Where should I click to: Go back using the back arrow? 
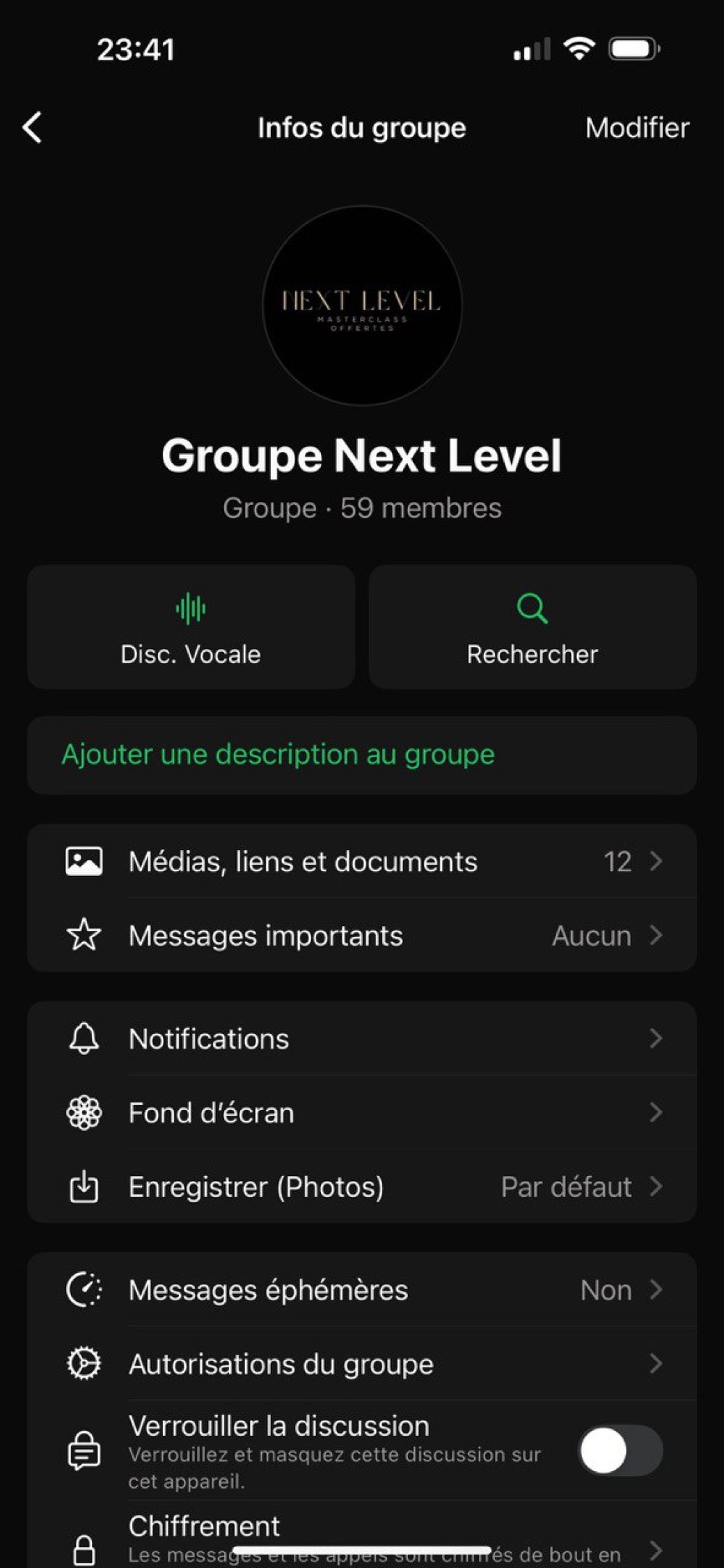click(x=33, y=127)
